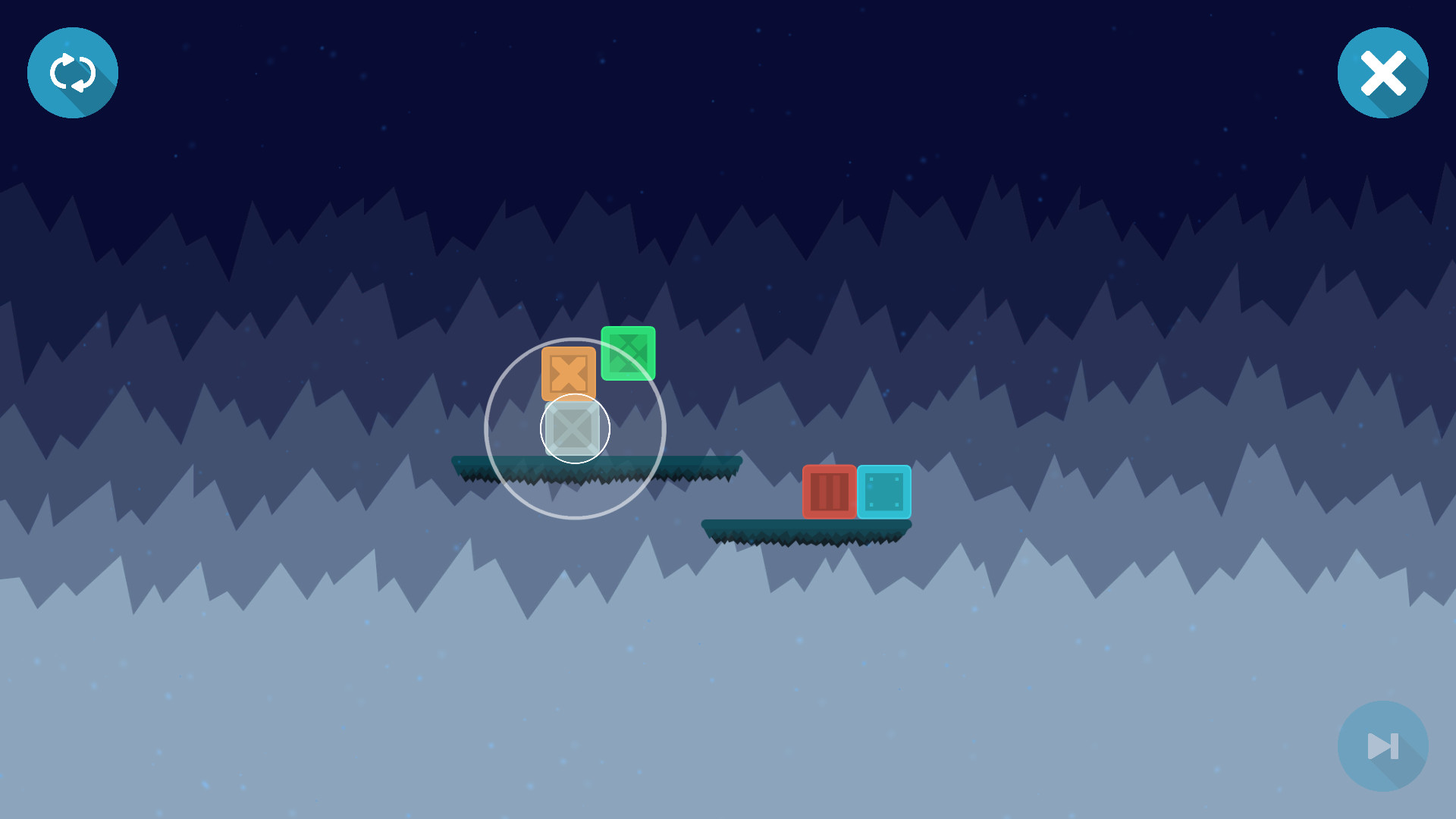1456x819 pixels.
Task: Restart the level with the refresh button
Action: coord(73,73)
